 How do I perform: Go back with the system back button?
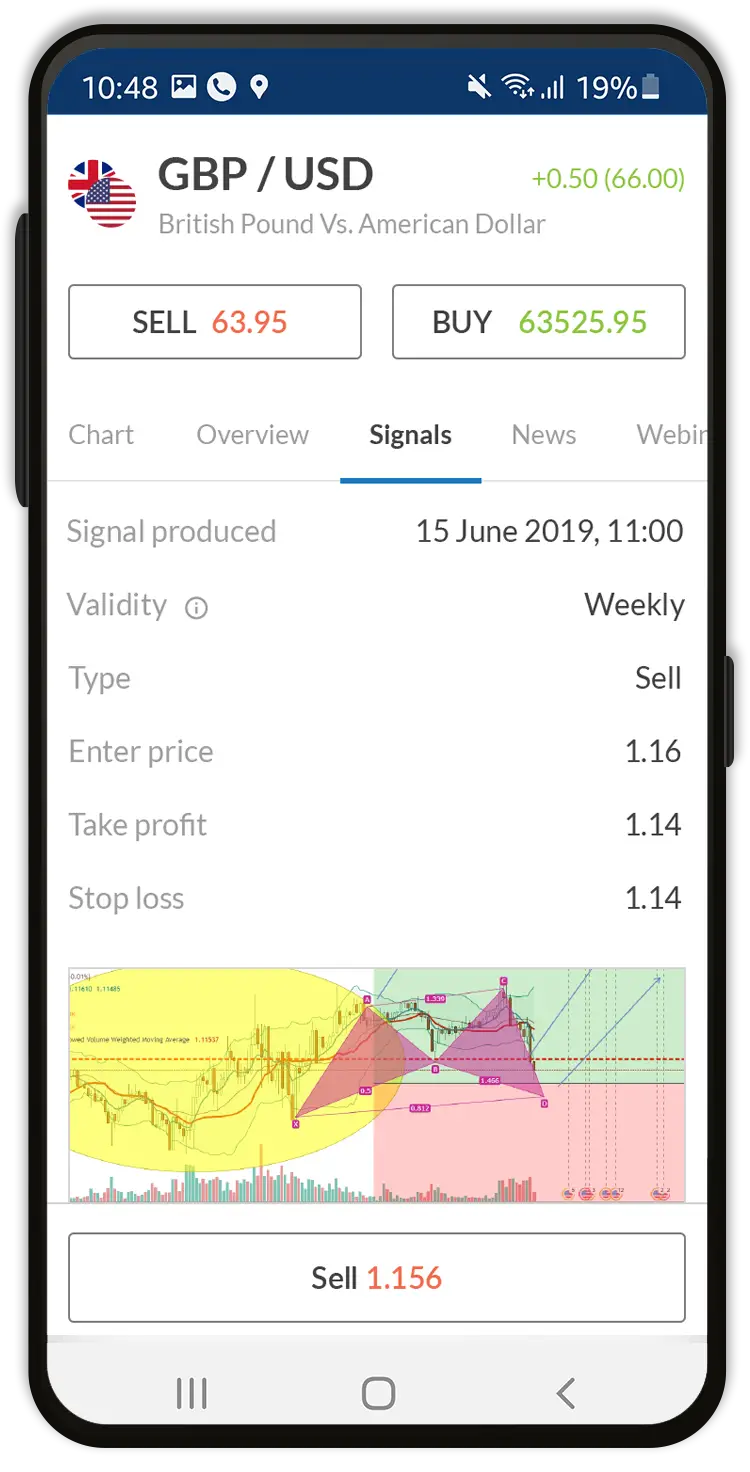point(566,1393)
